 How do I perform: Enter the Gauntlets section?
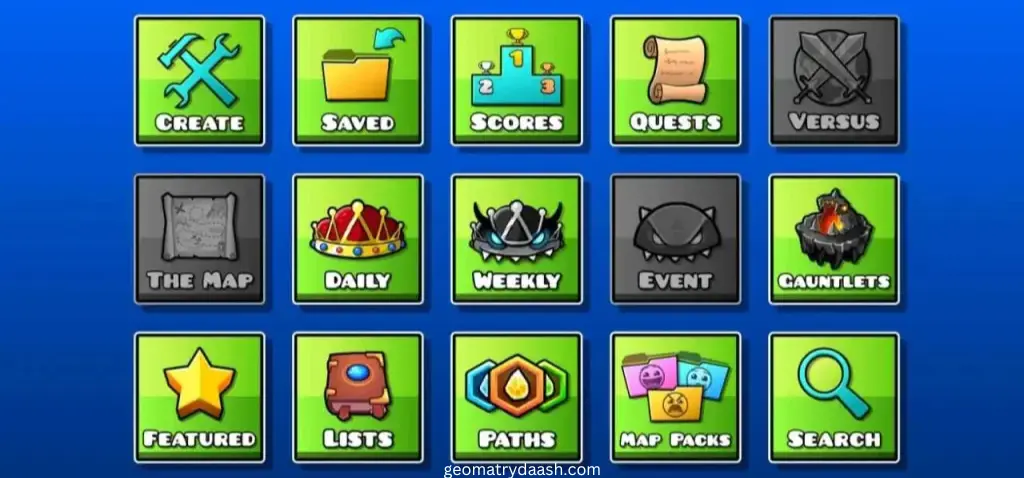coord(833,239)
